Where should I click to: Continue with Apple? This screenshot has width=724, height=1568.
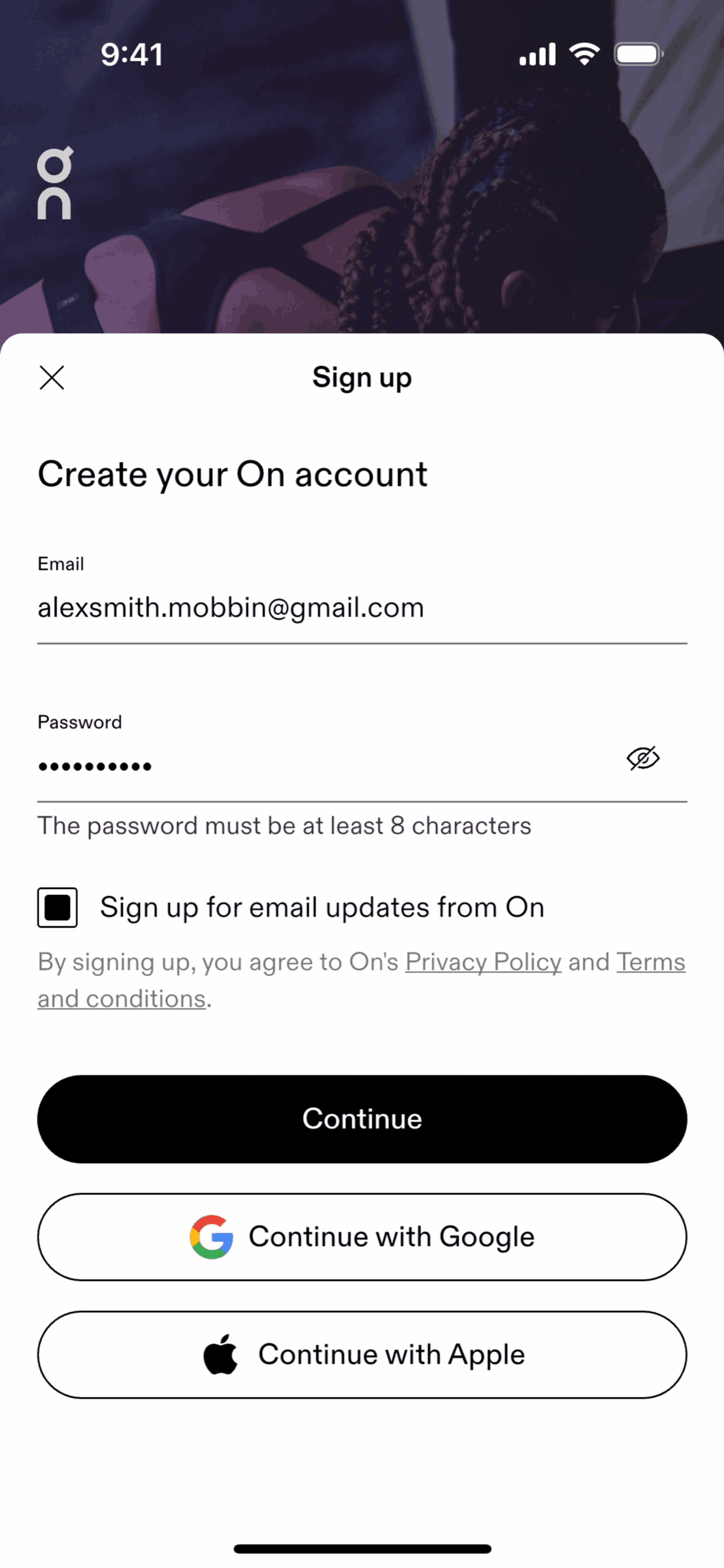[362, 1354]
